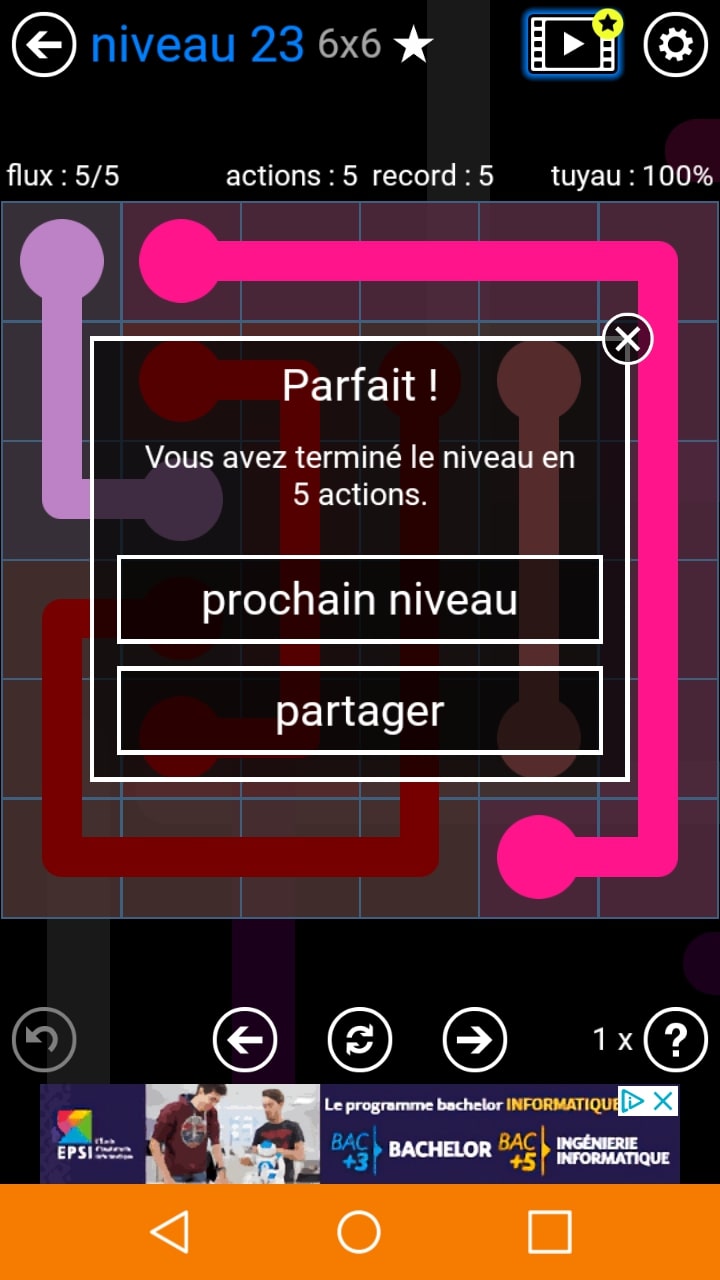Viewport: 720px width, 1280px height.
Task: Undo the last action
Action: point(44,1040)
